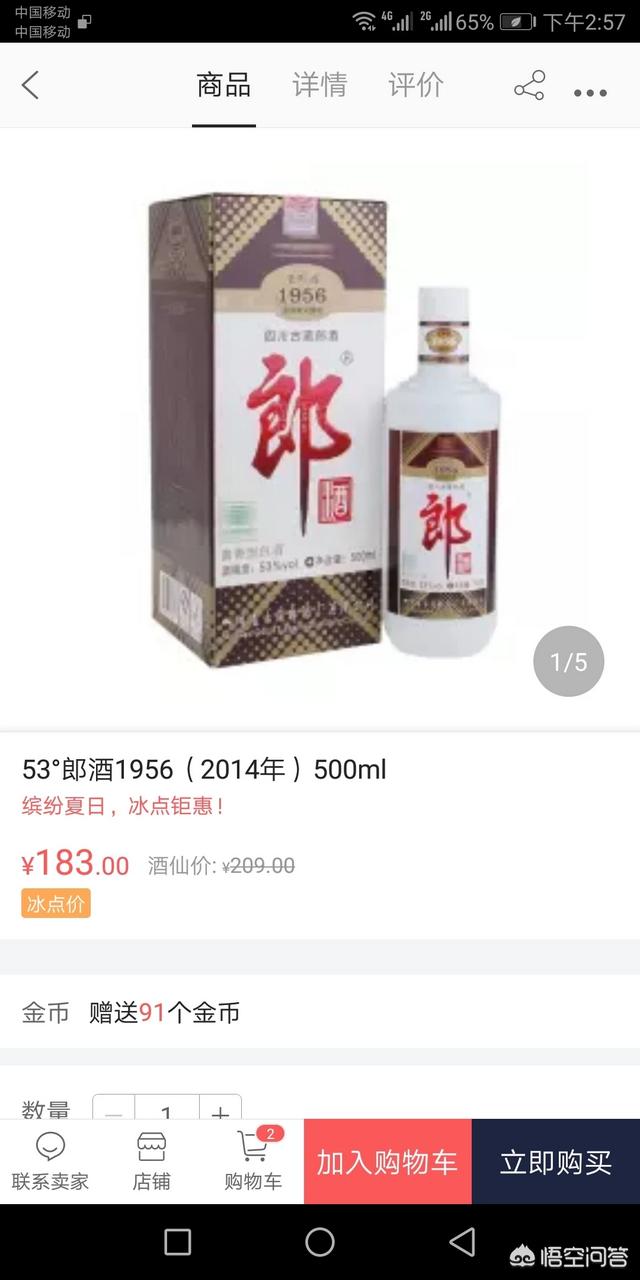Open the three-dot overflow menu

point(590,92)
